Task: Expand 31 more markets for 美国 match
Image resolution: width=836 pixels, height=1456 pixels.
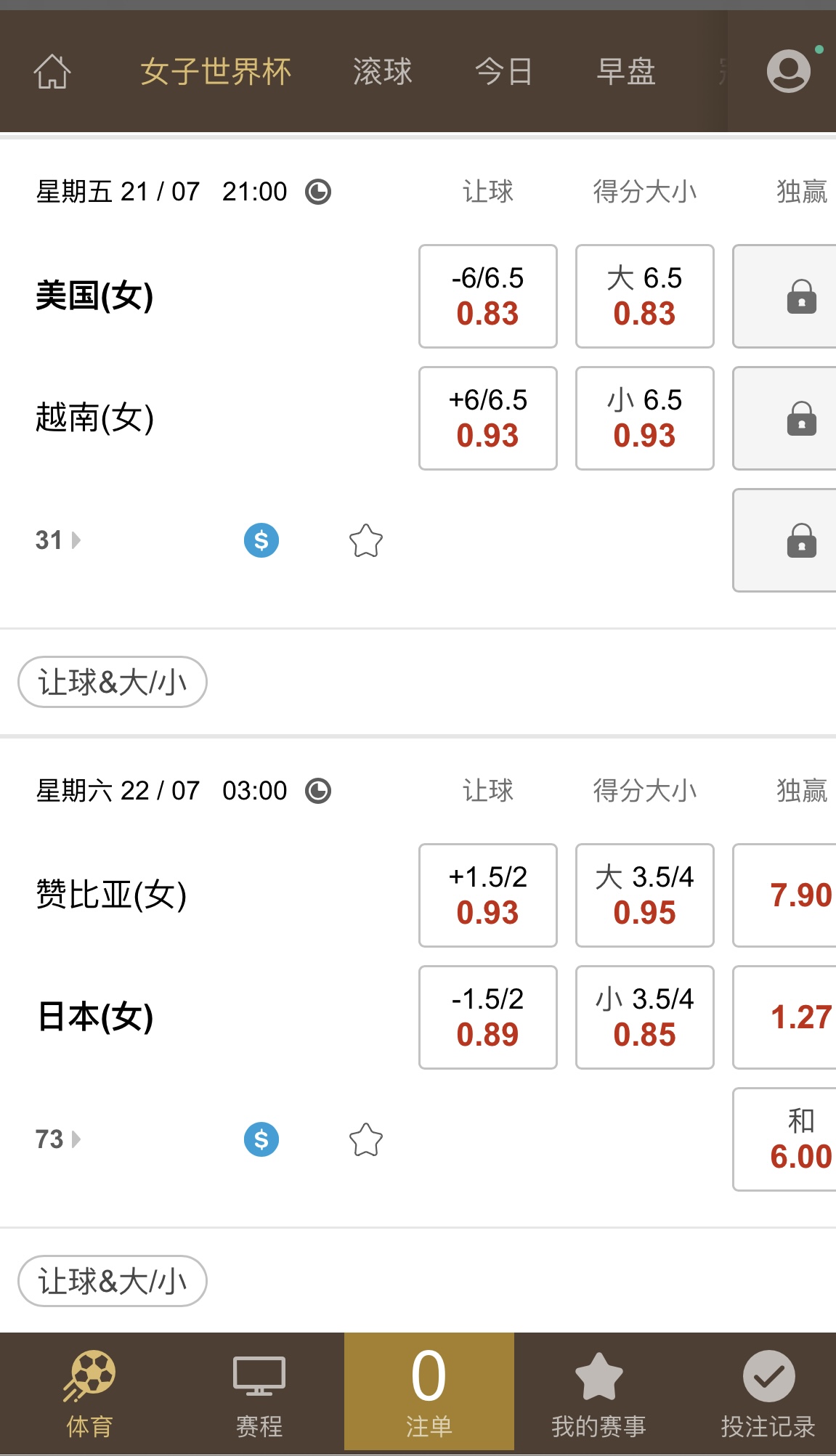Action: pyautogui.click(x=57, y=540)
